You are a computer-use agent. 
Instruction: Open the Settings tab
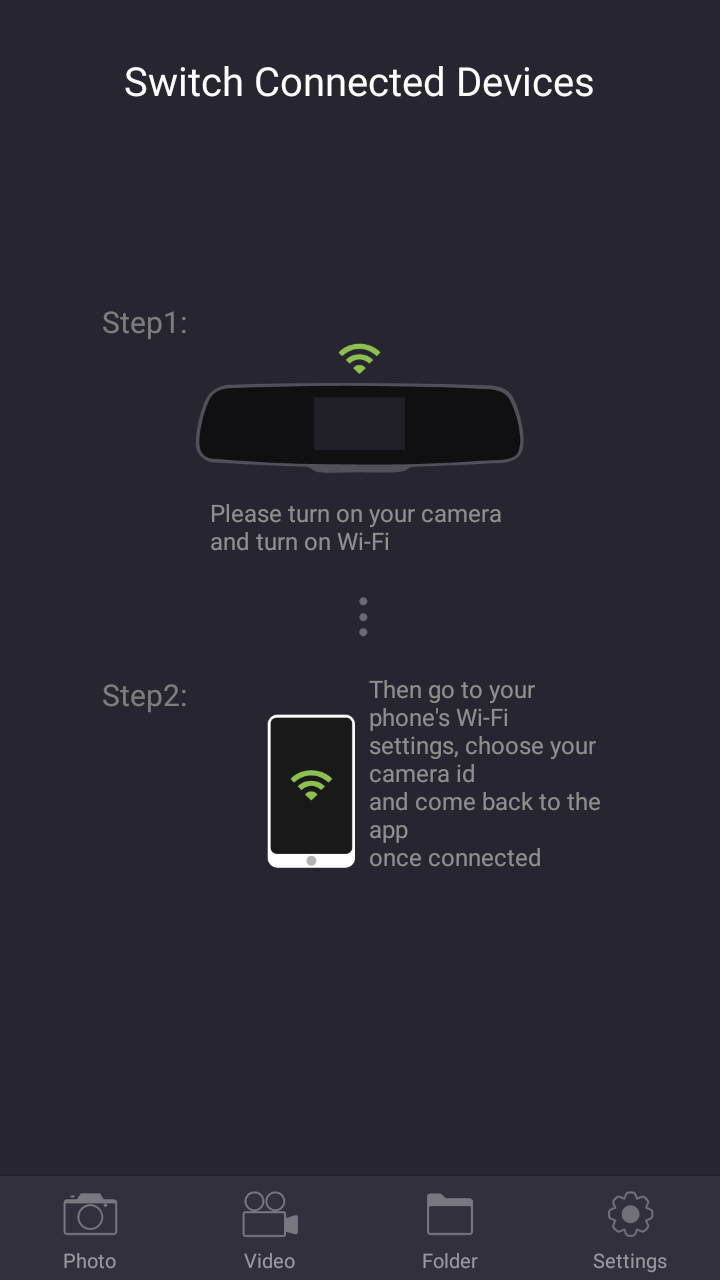click(630, 1228)
